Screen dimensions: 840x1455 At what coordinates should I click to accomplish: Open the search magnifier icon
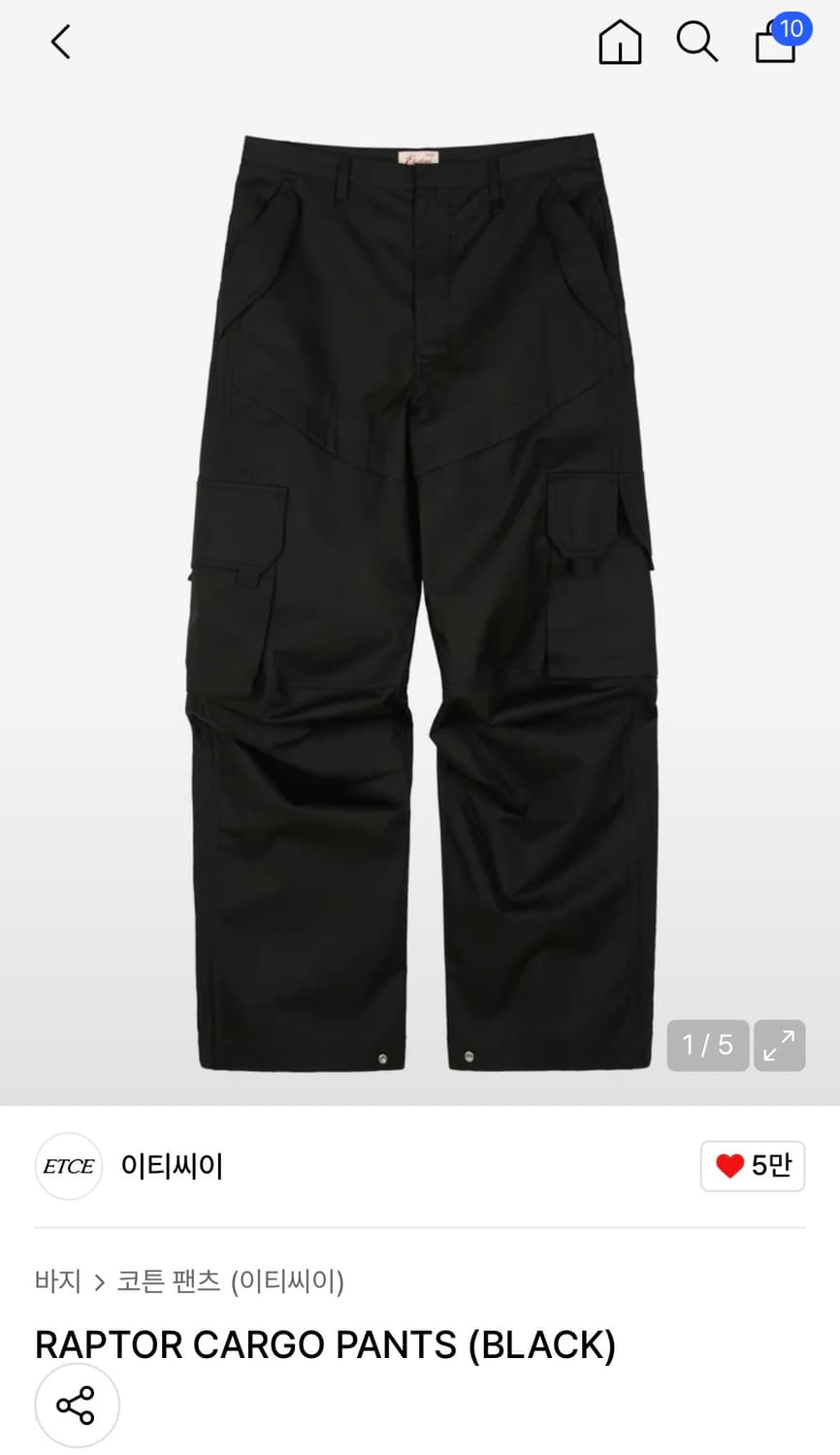point(696,42)
